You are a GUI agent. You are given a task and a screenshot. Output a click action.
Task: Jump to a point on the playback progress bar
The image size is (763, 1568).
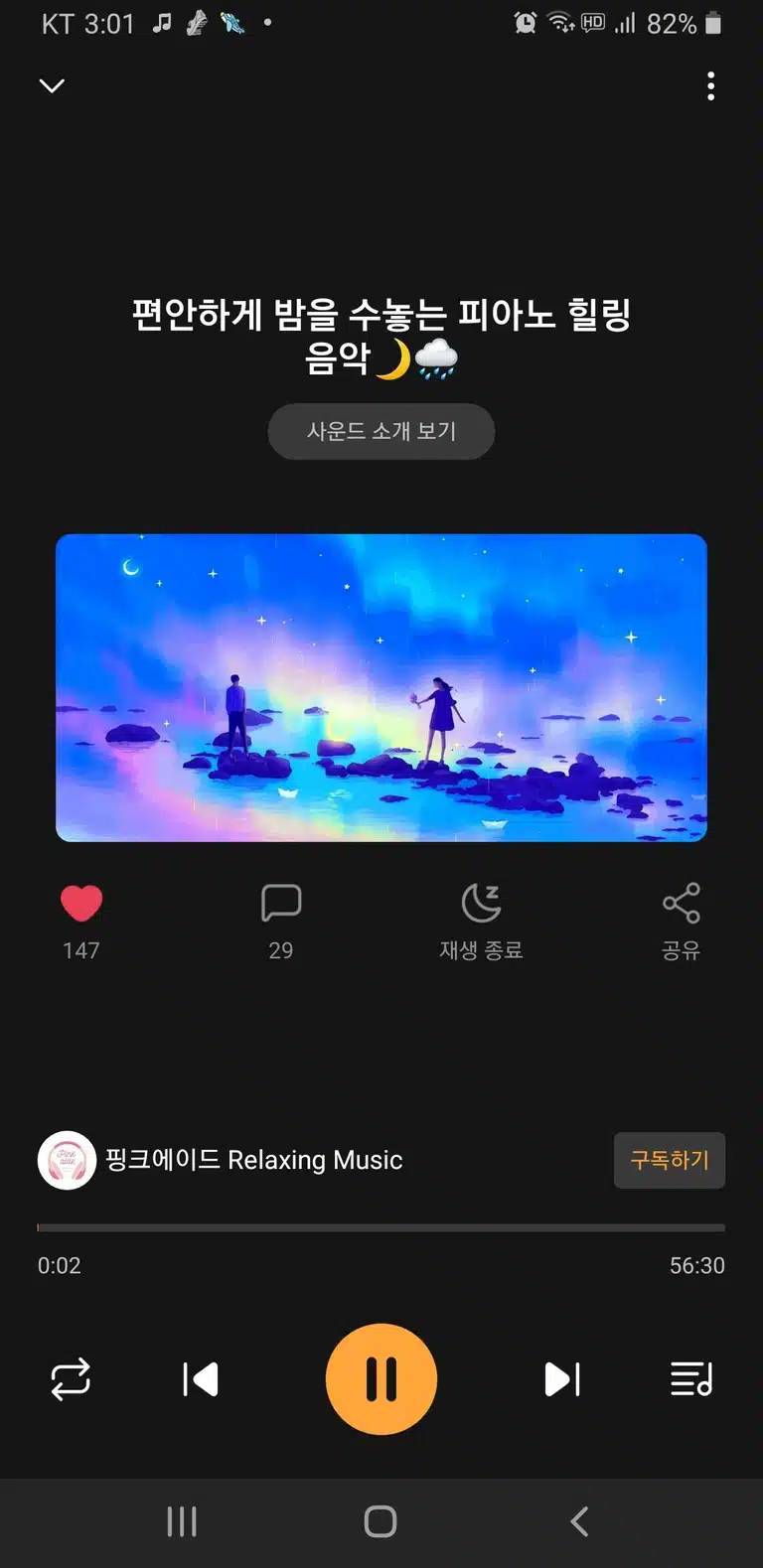pyautogui.click(x=381, y=1228)
